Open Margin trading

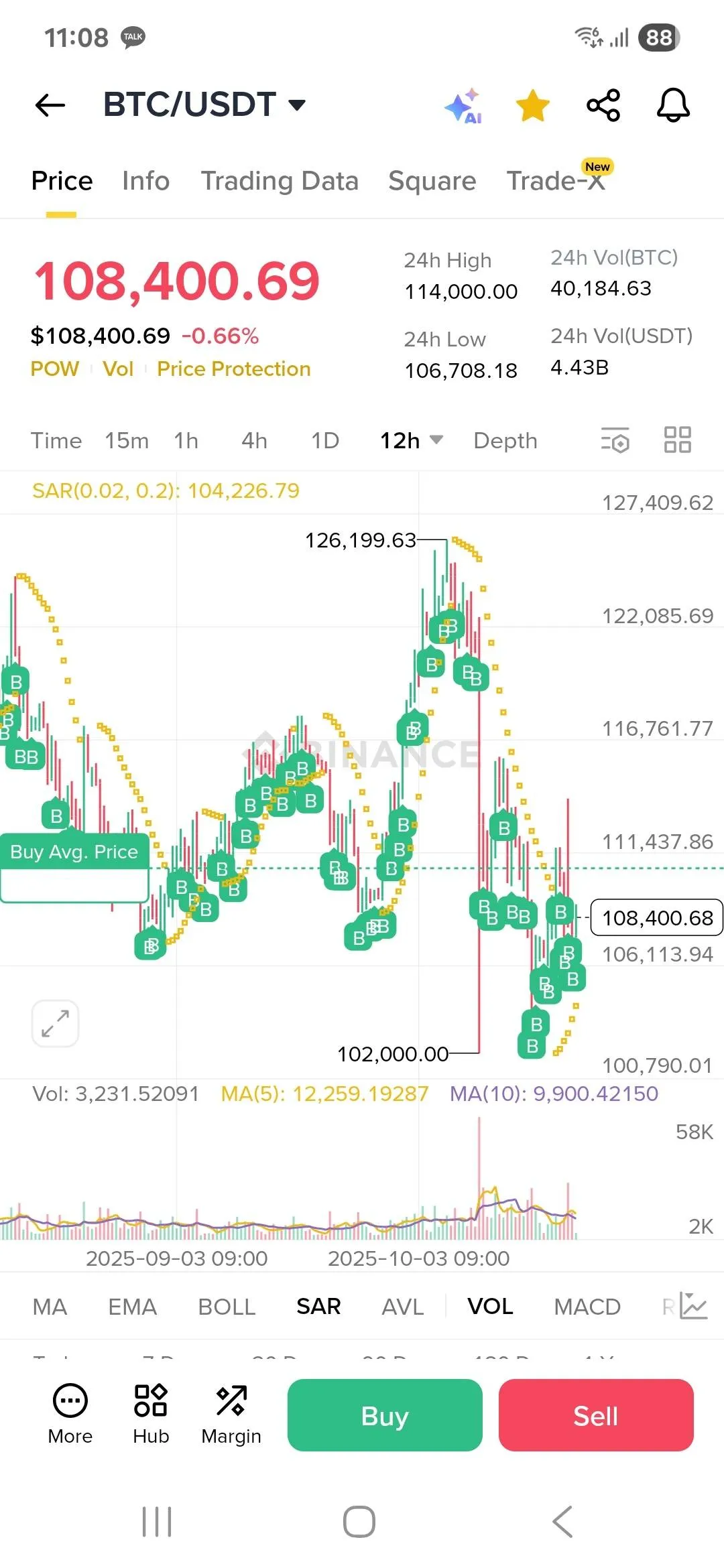[231, 1415]
